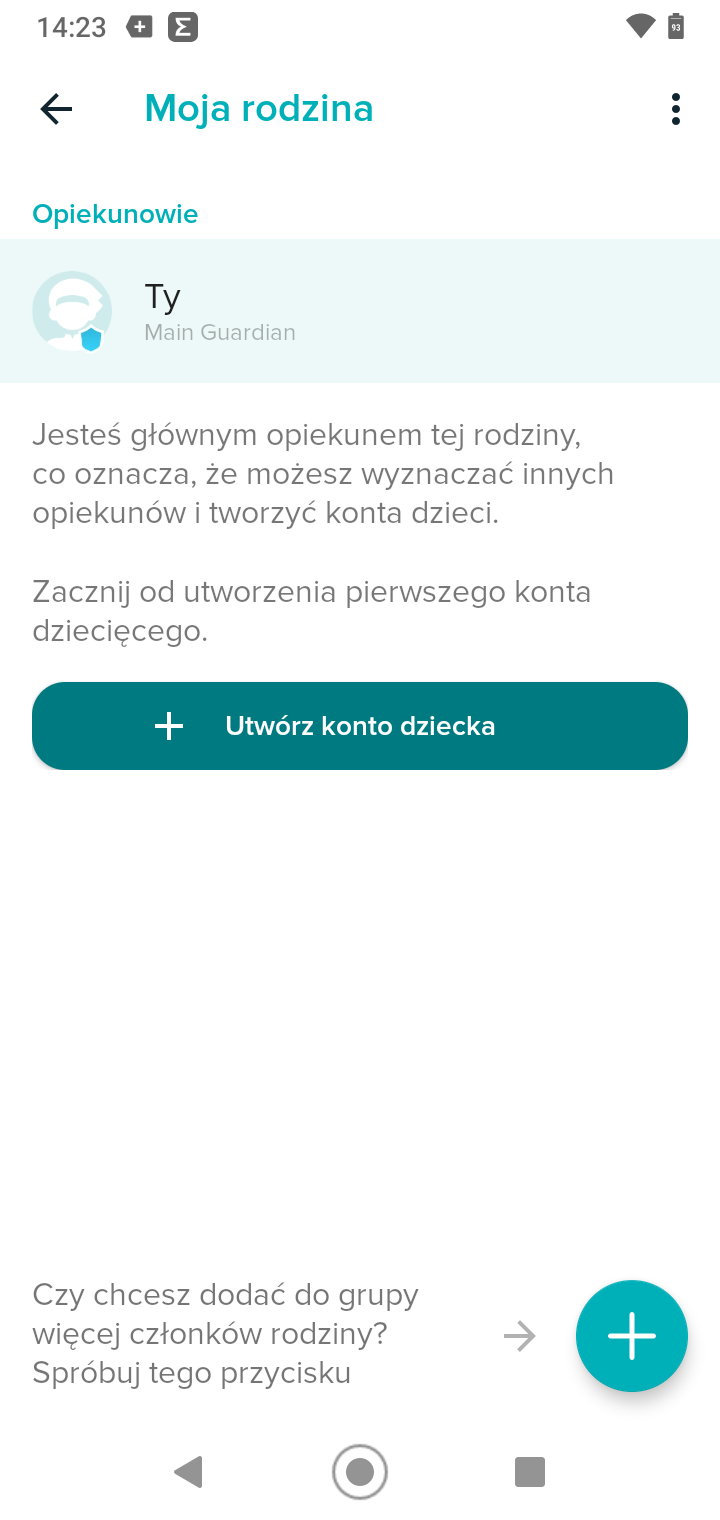Tap Utwórz konto dziecka button
Viewport: 720px width, 1520px height.
[360, 726]
